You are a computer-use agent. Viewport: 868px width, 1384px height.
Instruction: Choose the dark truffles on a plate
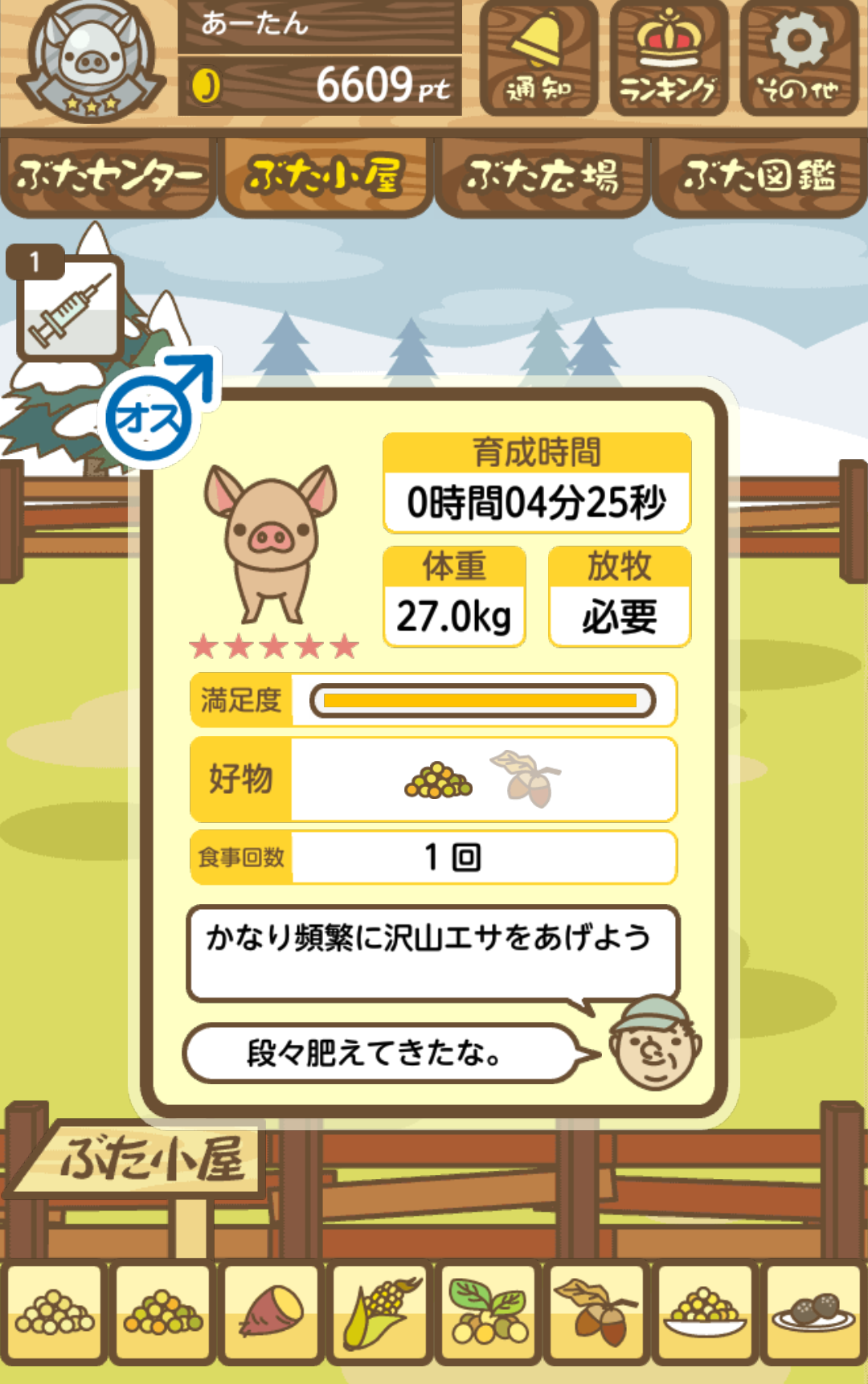click(813, 1313)
